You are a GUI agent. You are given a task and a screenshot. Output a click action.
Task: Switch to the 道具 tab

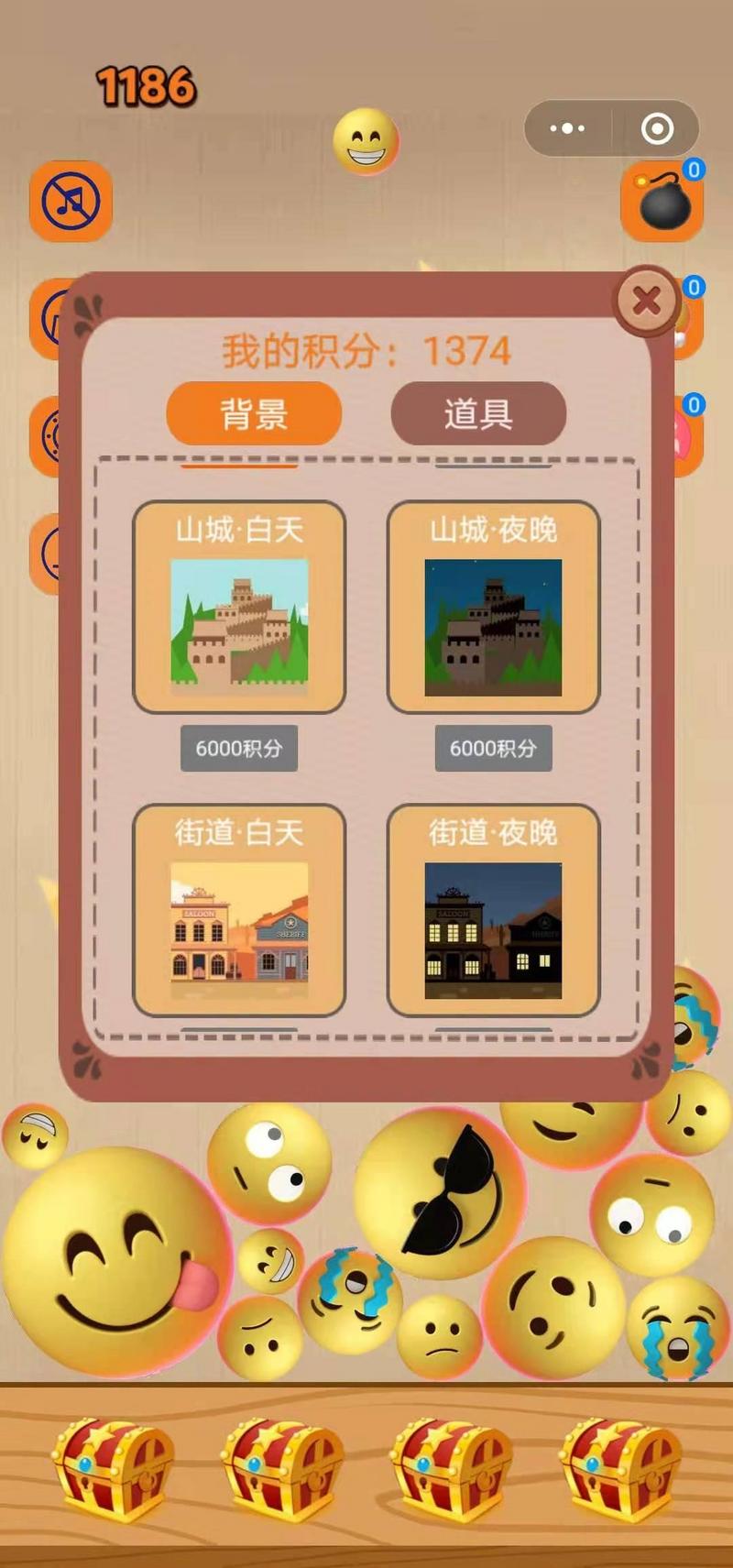click(478, 414)
